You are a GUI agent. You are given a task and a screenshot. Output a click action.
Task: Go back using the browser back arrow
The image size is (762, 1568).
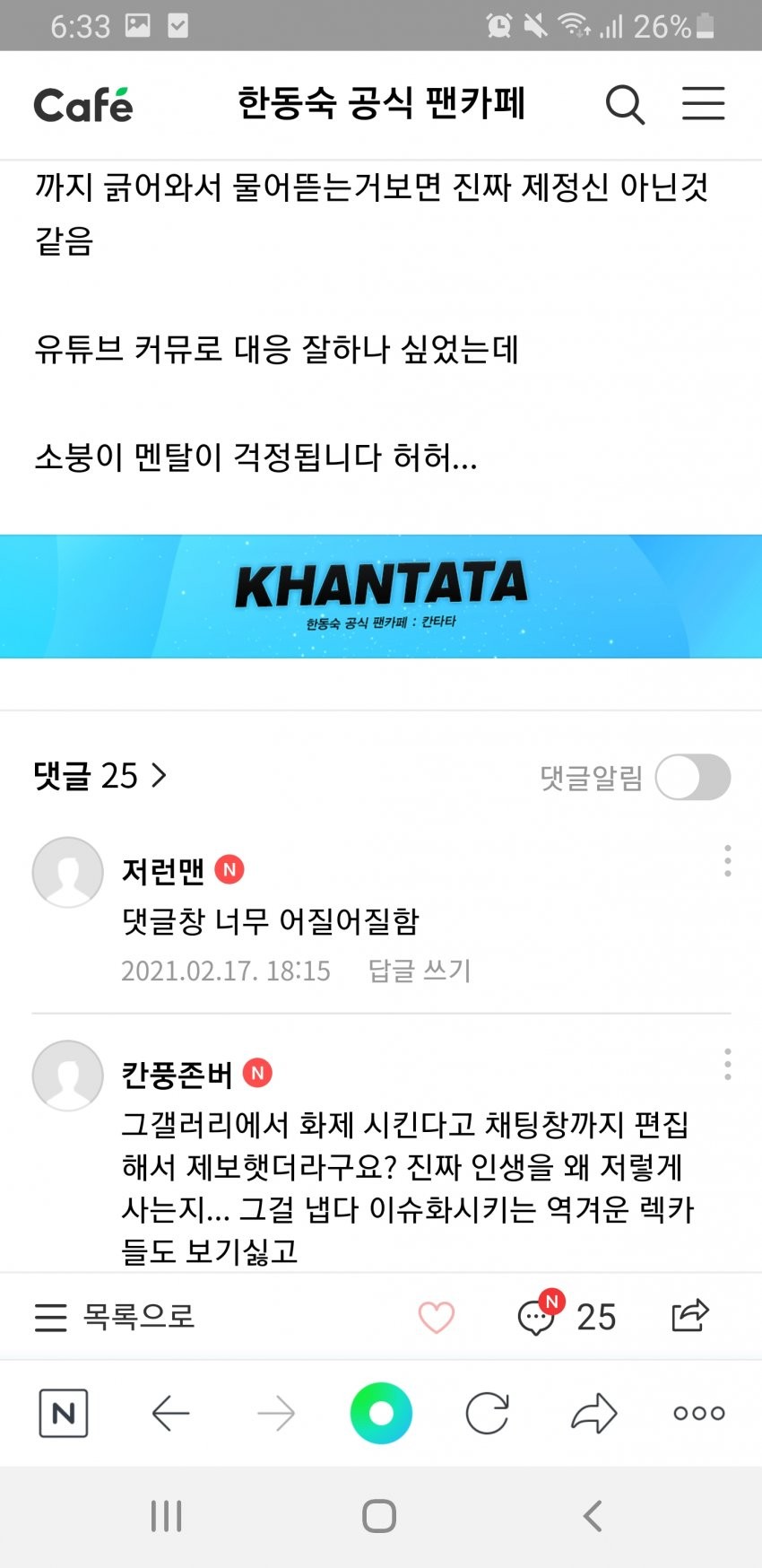click(x=170, y=1414)
